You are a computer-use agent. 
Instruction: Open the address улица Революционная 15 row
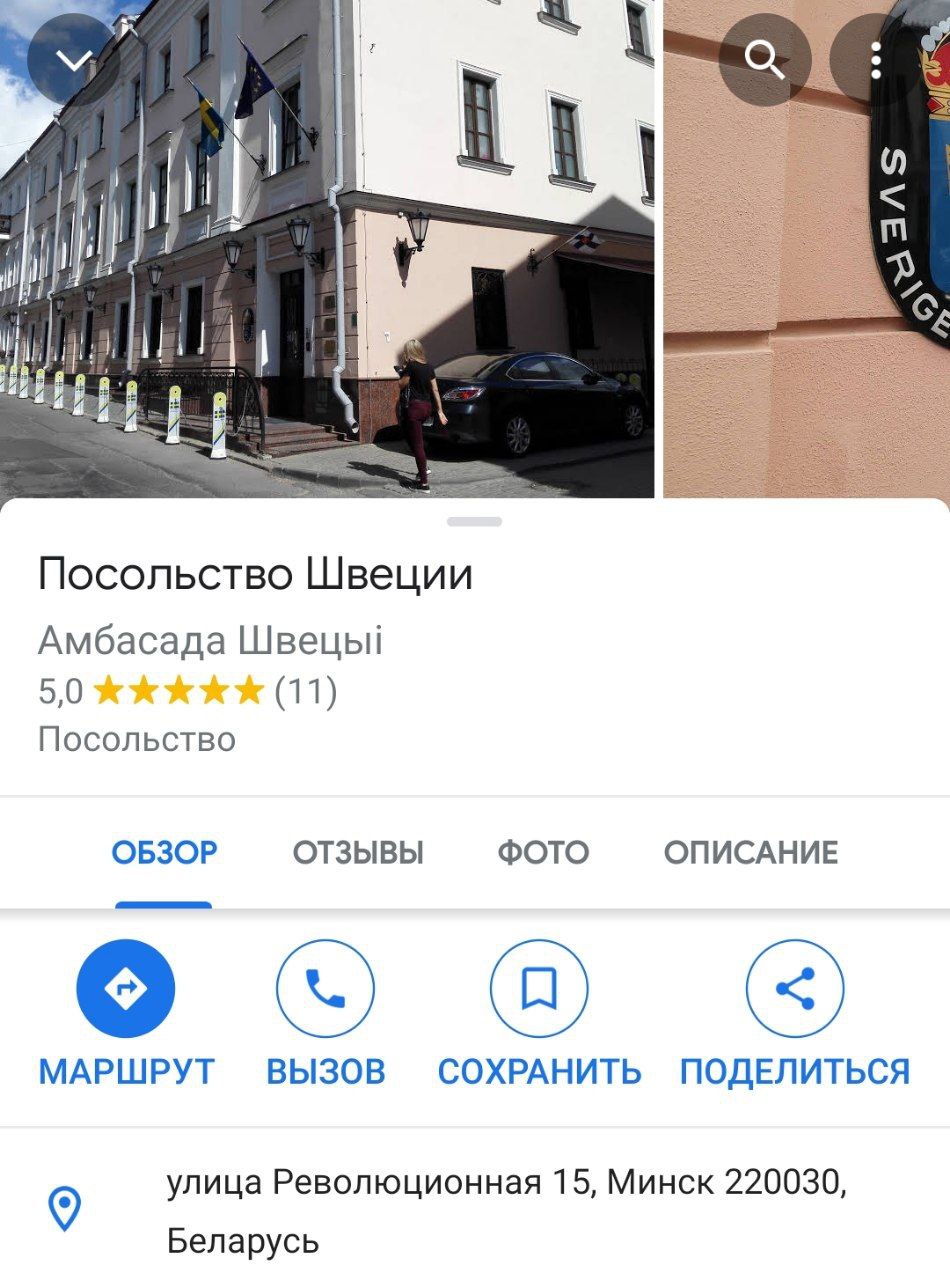[505, 1211]
